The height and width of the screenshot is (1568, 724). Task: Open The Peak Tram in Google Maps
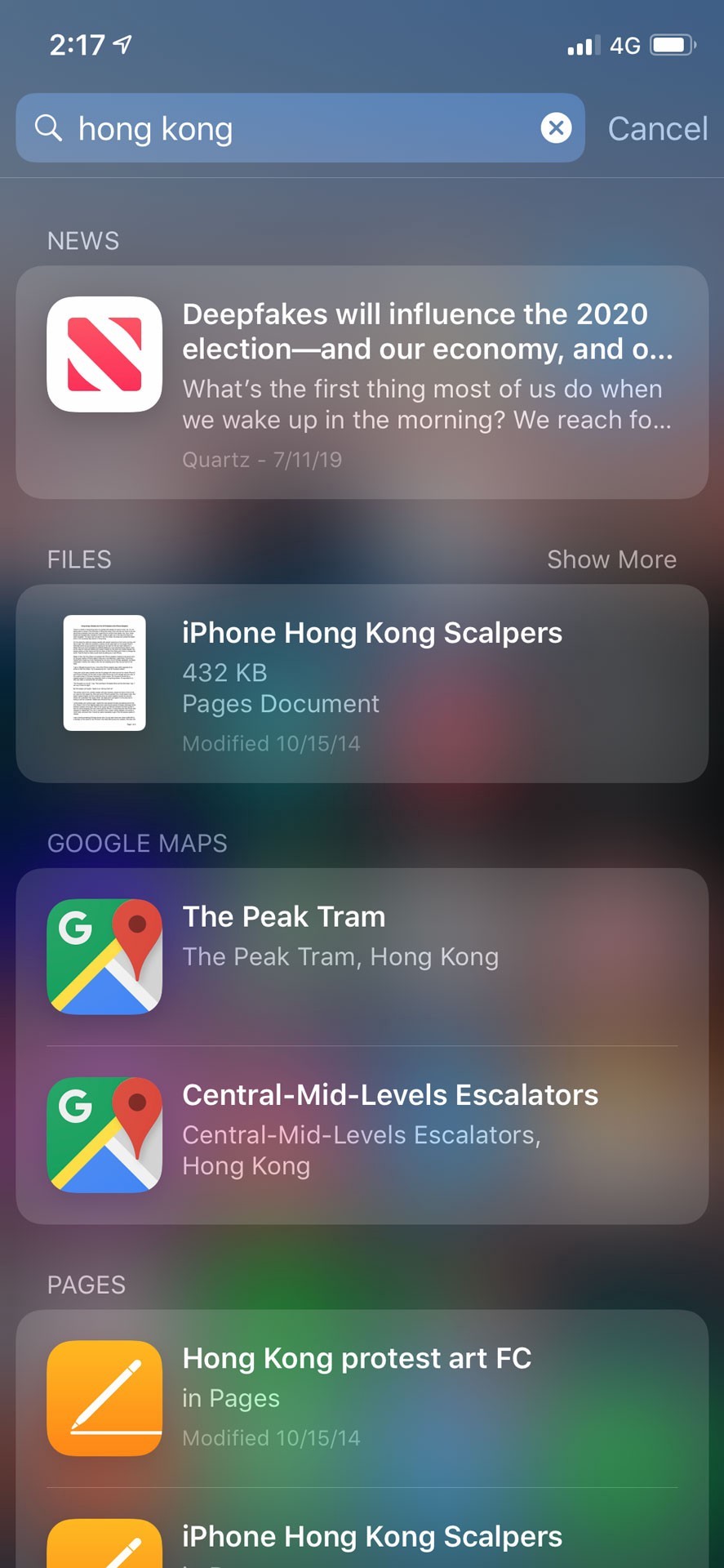tap(362, 956)
